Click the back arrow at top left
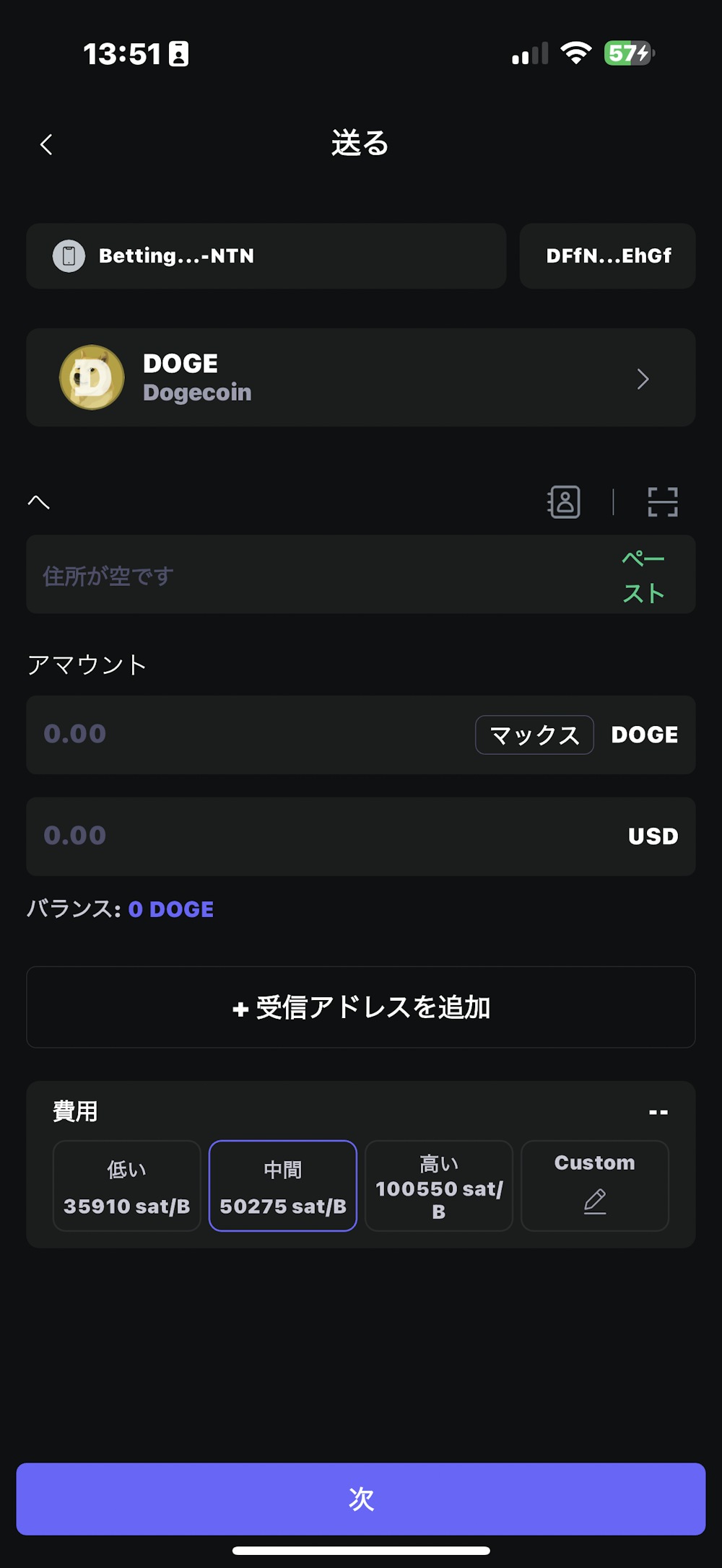Screen dimensions: 722x1568 tap(46, 144)
